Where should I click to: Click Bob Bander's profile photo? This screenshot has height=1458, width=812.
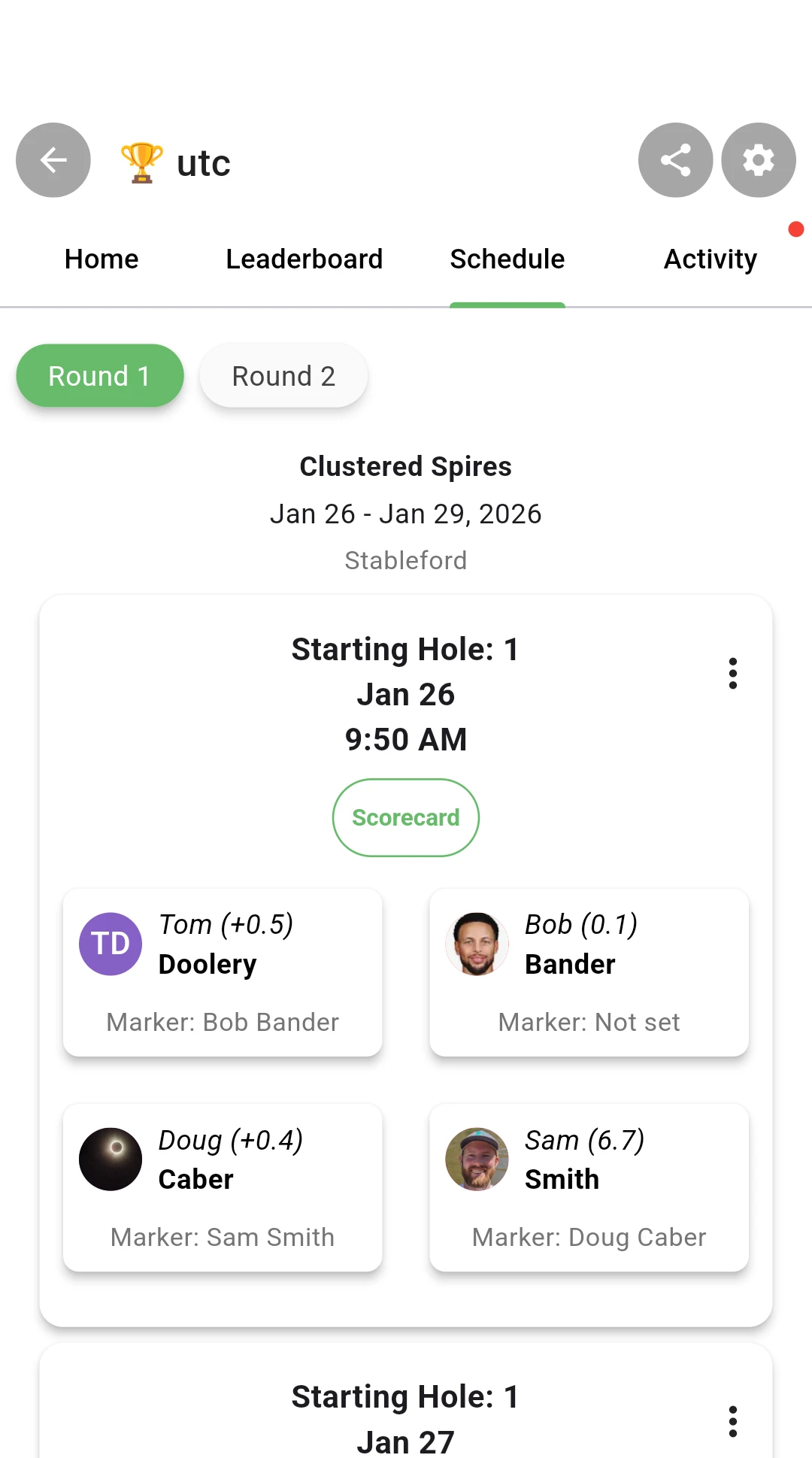477,944
